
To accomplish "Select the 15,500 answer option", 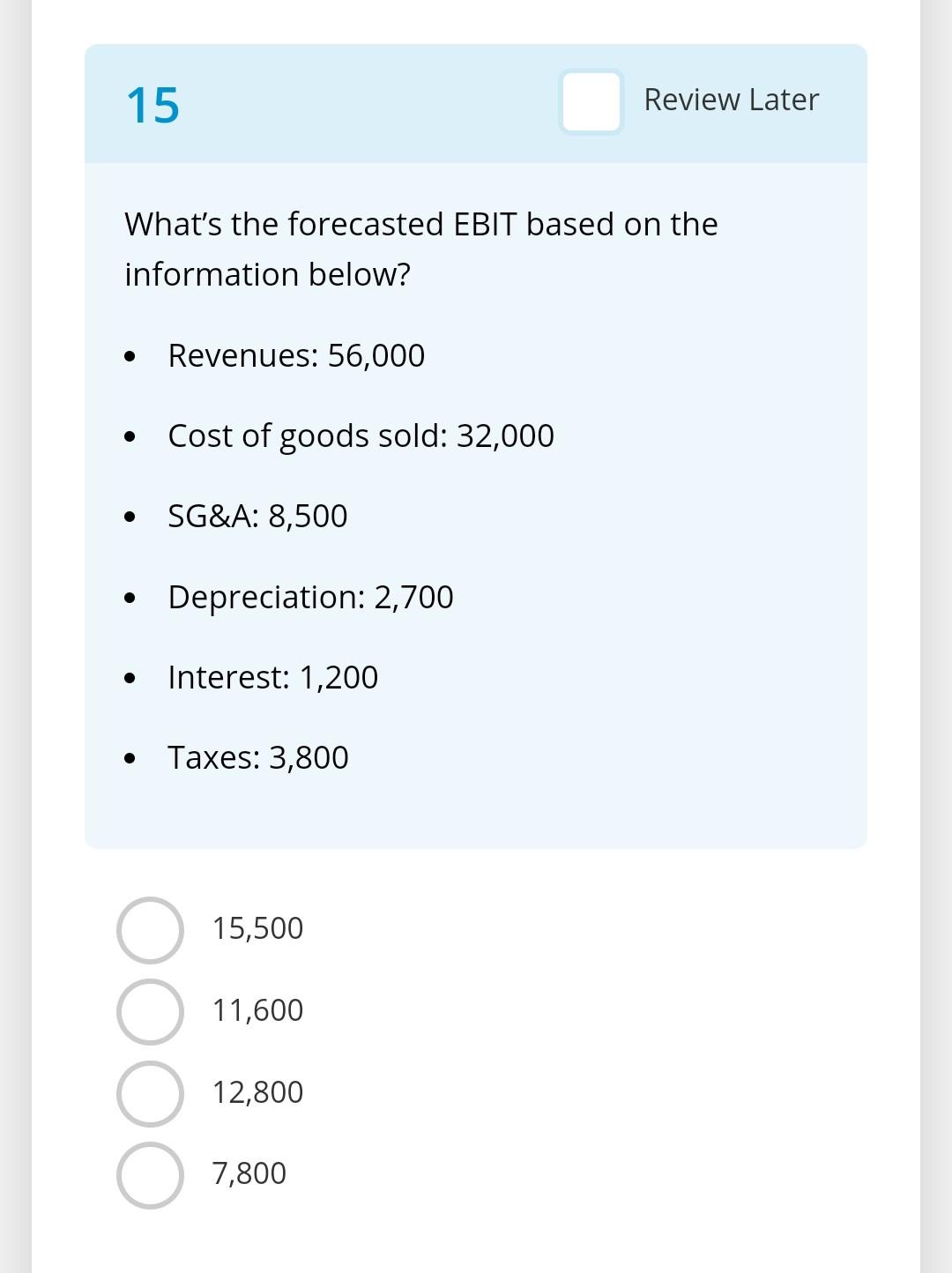I will tap(150, 928).
